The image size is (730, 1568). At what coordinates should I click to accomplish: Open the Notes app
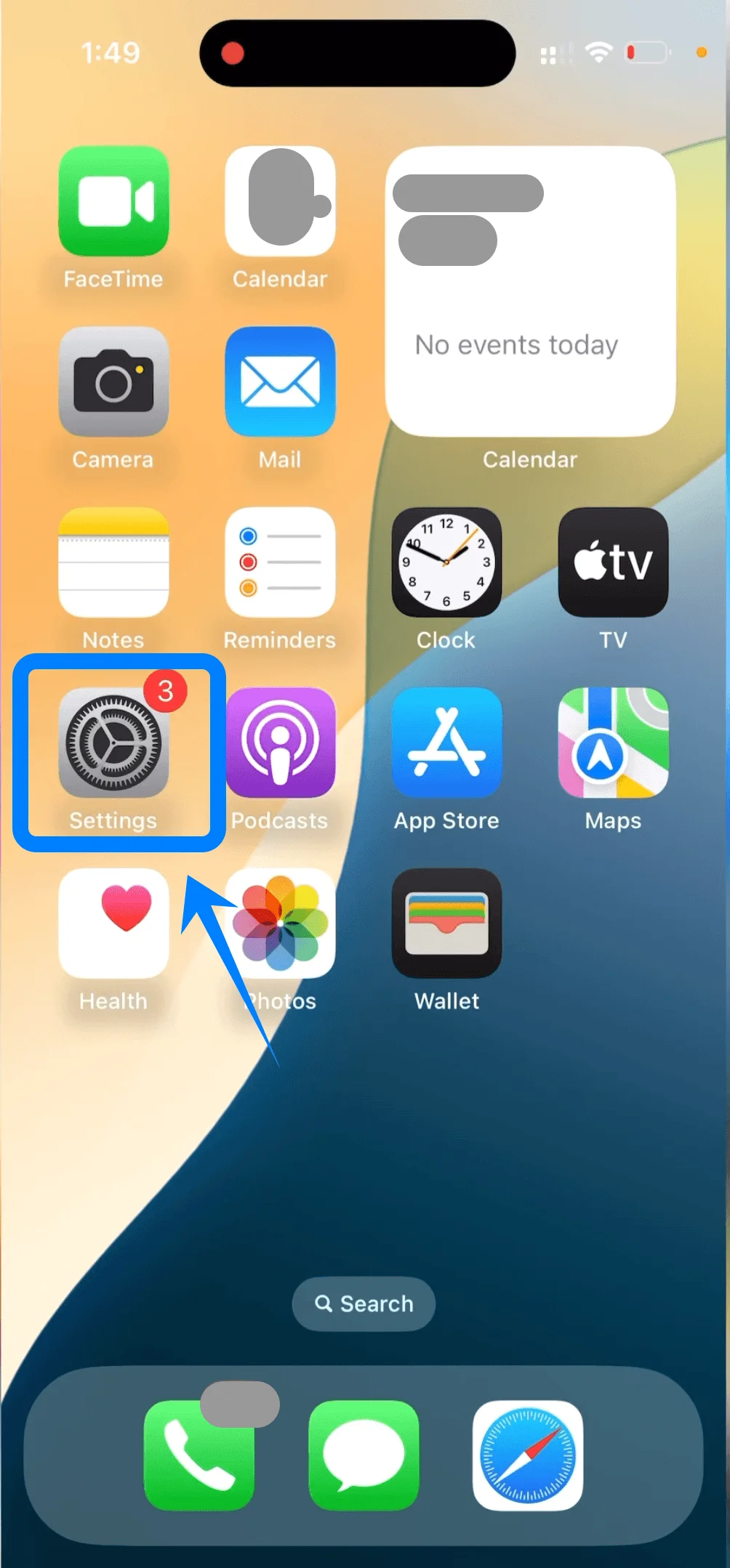tap(113, 562)
